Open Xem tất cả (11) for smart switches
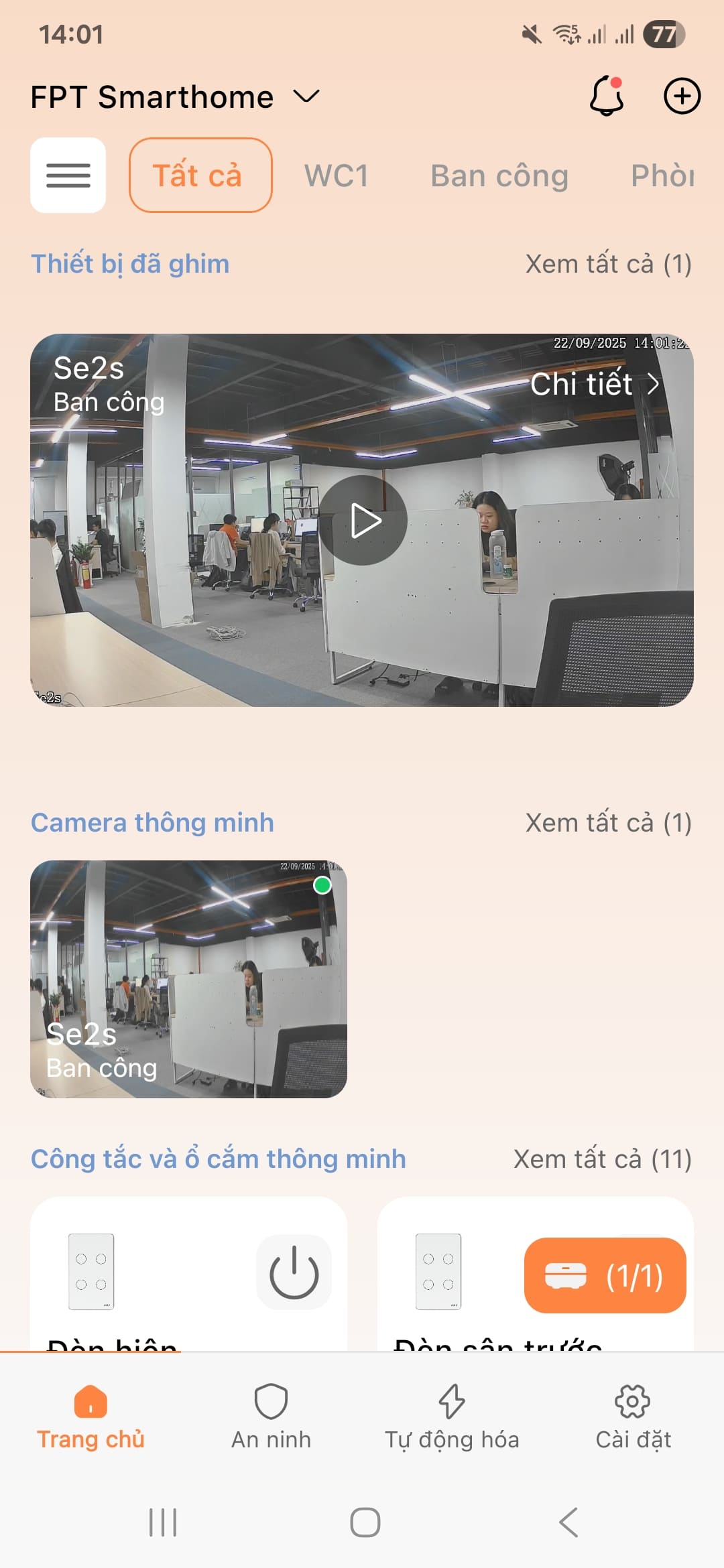 tap(601, 1159)
